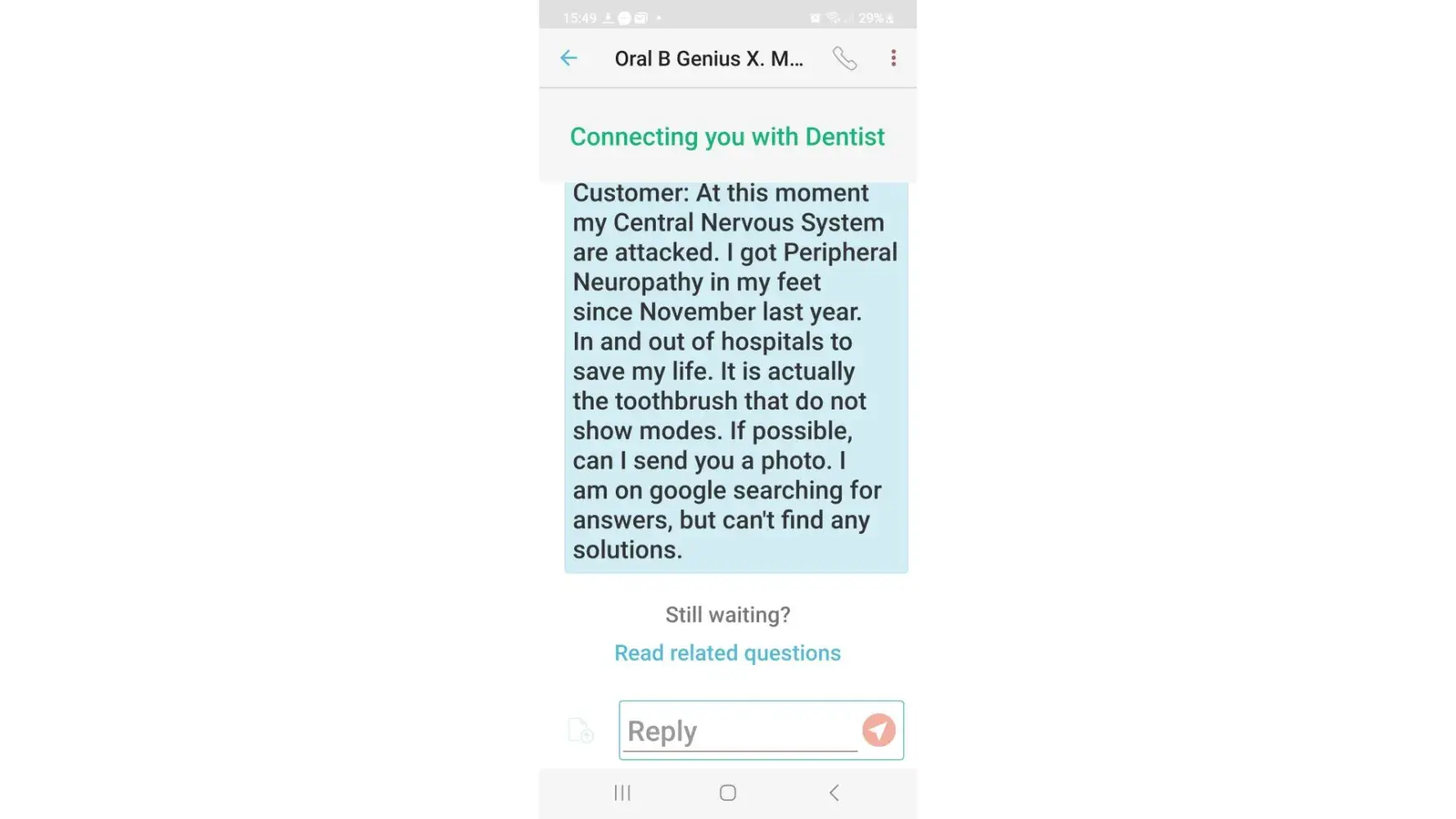The height and width of the screenshot is (819, 1456).
Task: Open the three-dot overflow menu
Action: [893, 58]
